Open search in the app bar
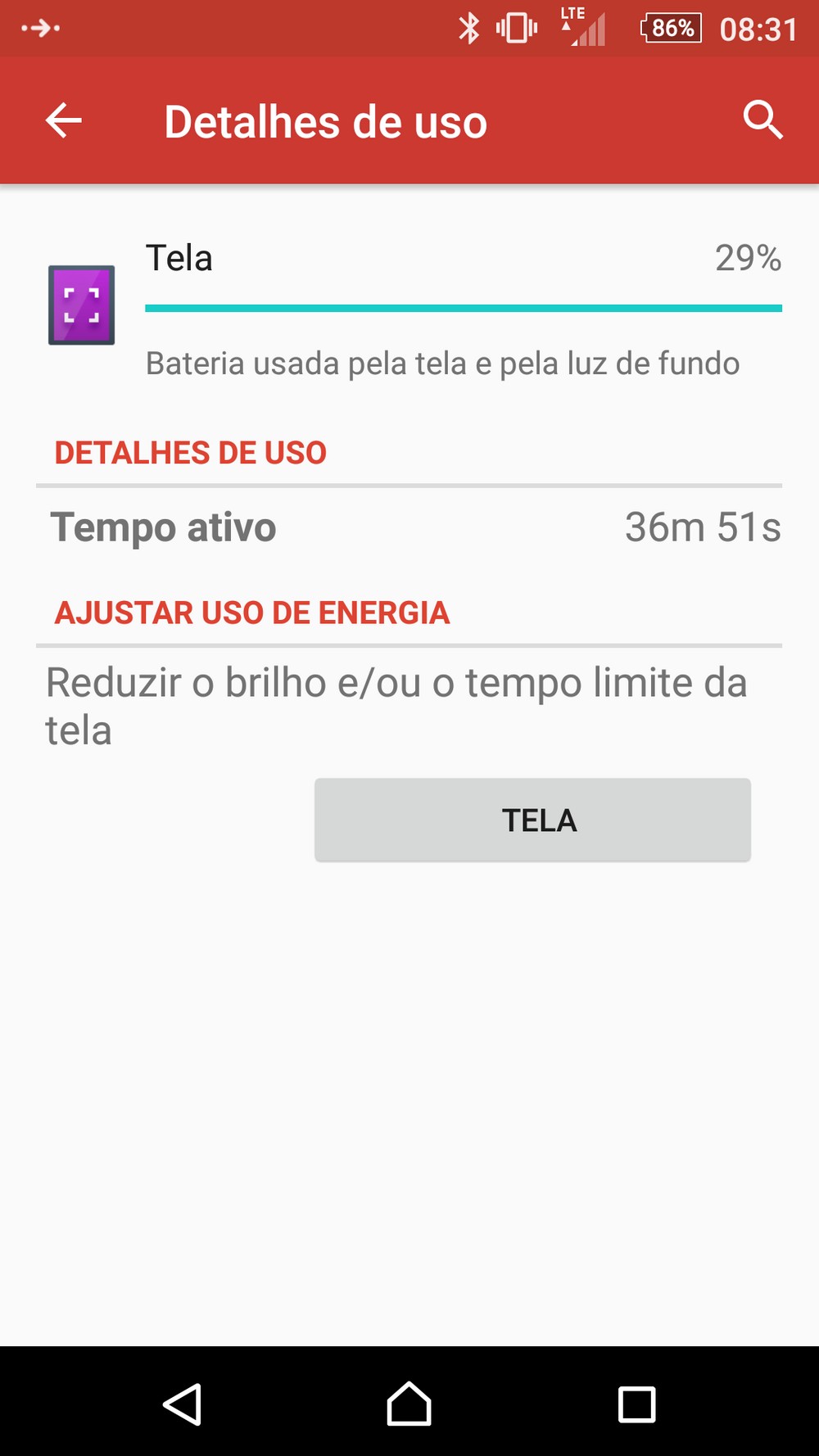 pyautogui.click(x=762, y=120)
